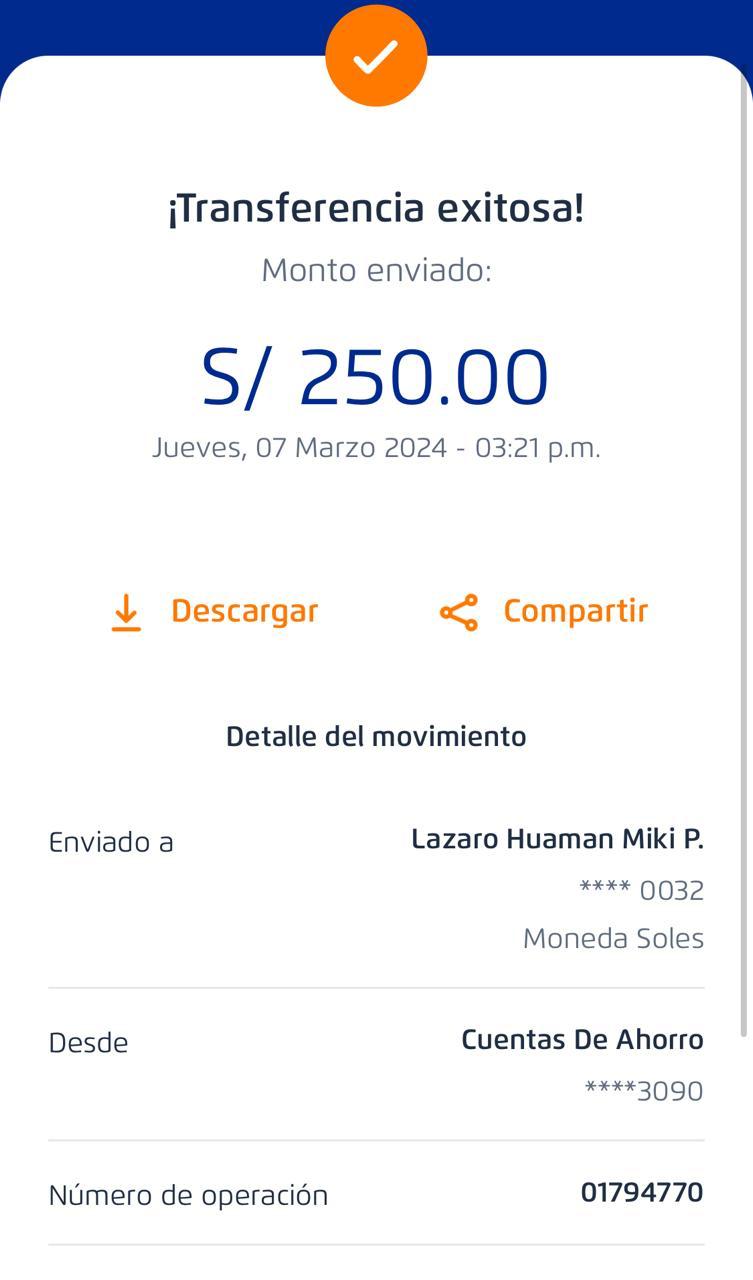Download the transfer receipt with Descargar
753x1280 pixels.
[214, 611]
